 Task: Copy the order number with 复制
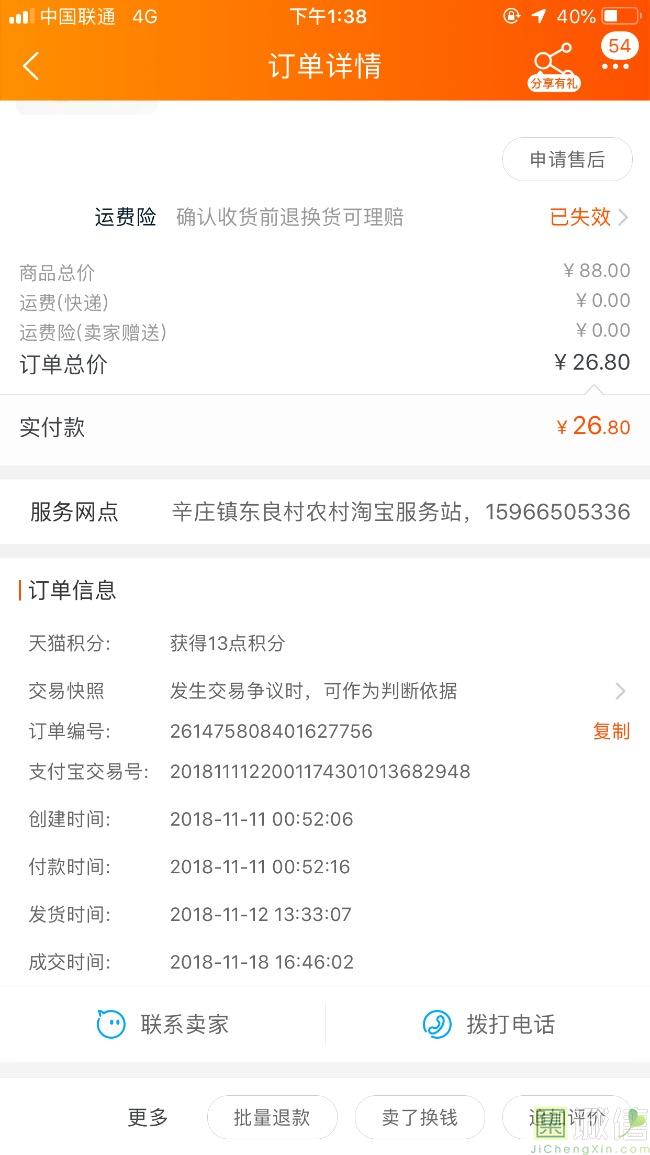click(x=611, y=731)
